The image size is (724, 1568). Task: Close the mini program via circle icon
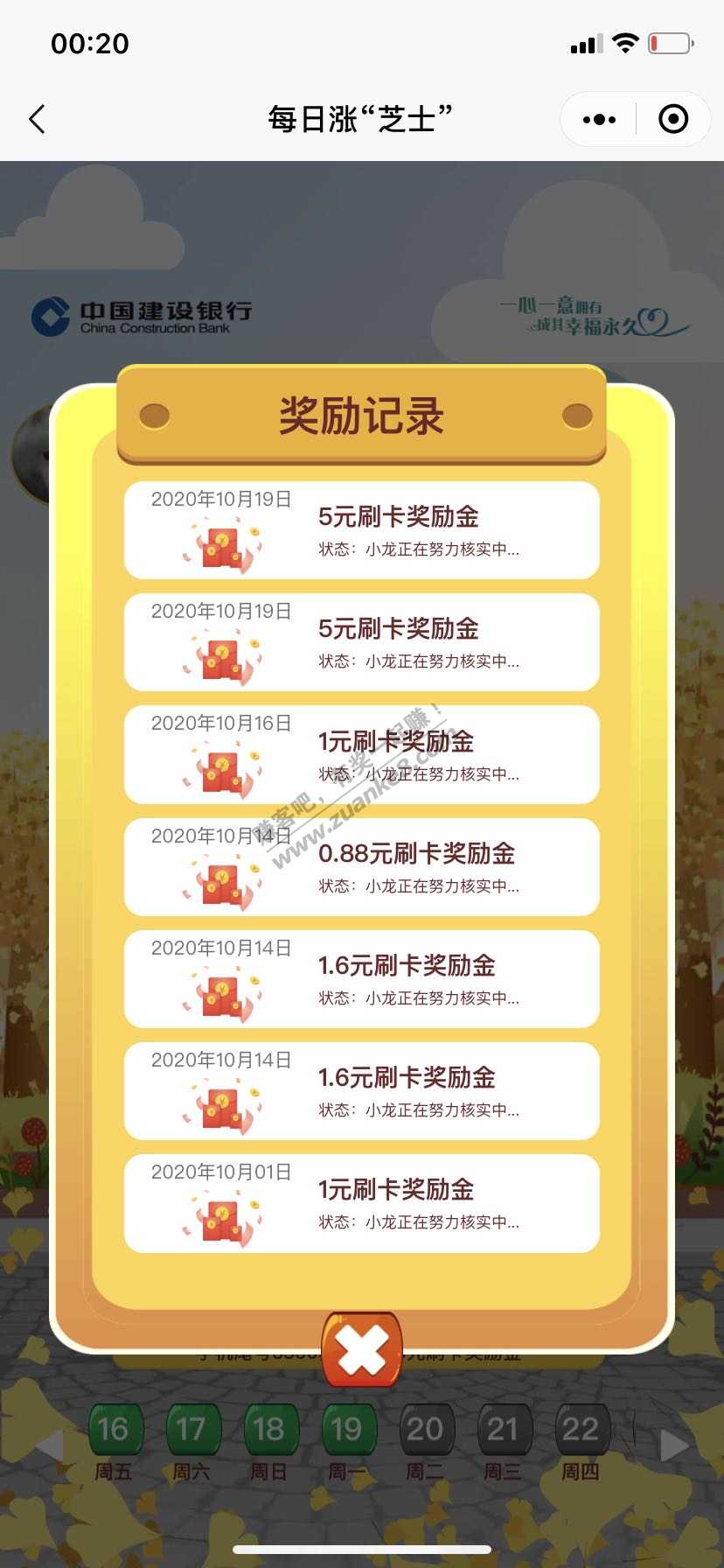pyautogui.click(x=672, y=119)
